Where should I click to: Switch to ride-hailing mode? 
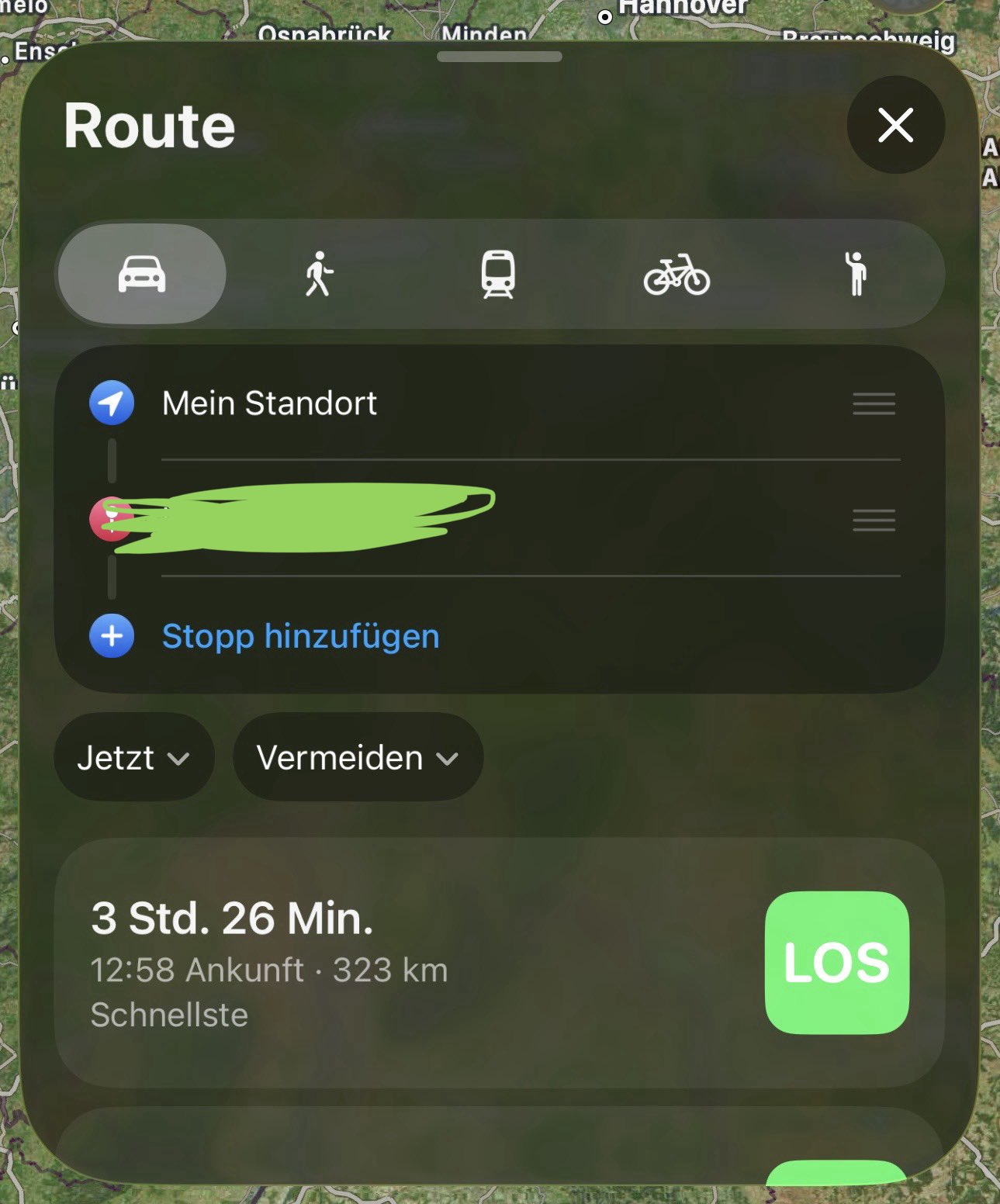856,274
